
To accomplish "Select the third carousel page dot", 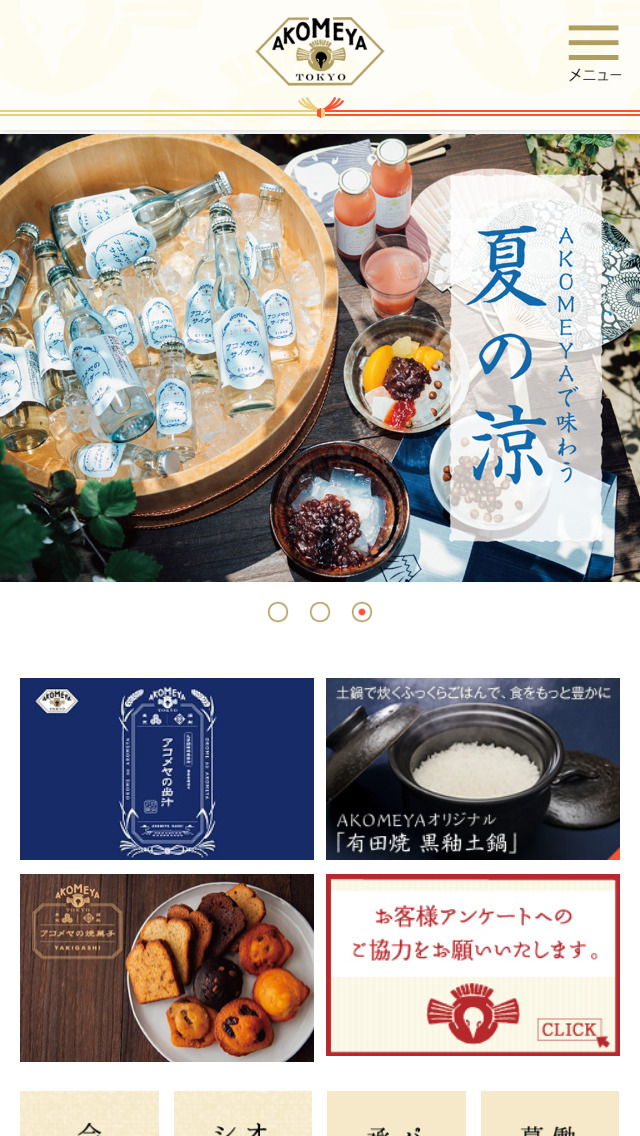I will 362,612.
